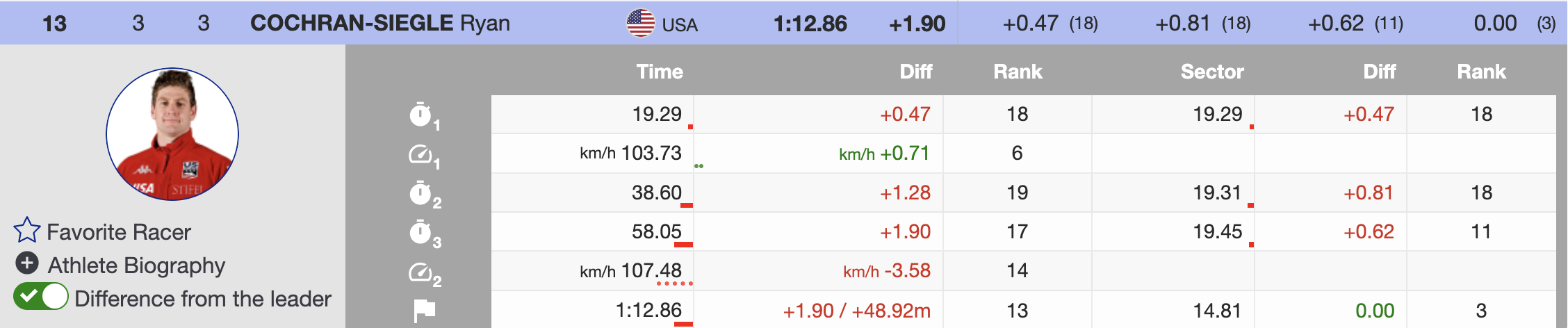Toggle off Difference from the leader
This screenshot has width=1568, height=328.
click(41, 297)
